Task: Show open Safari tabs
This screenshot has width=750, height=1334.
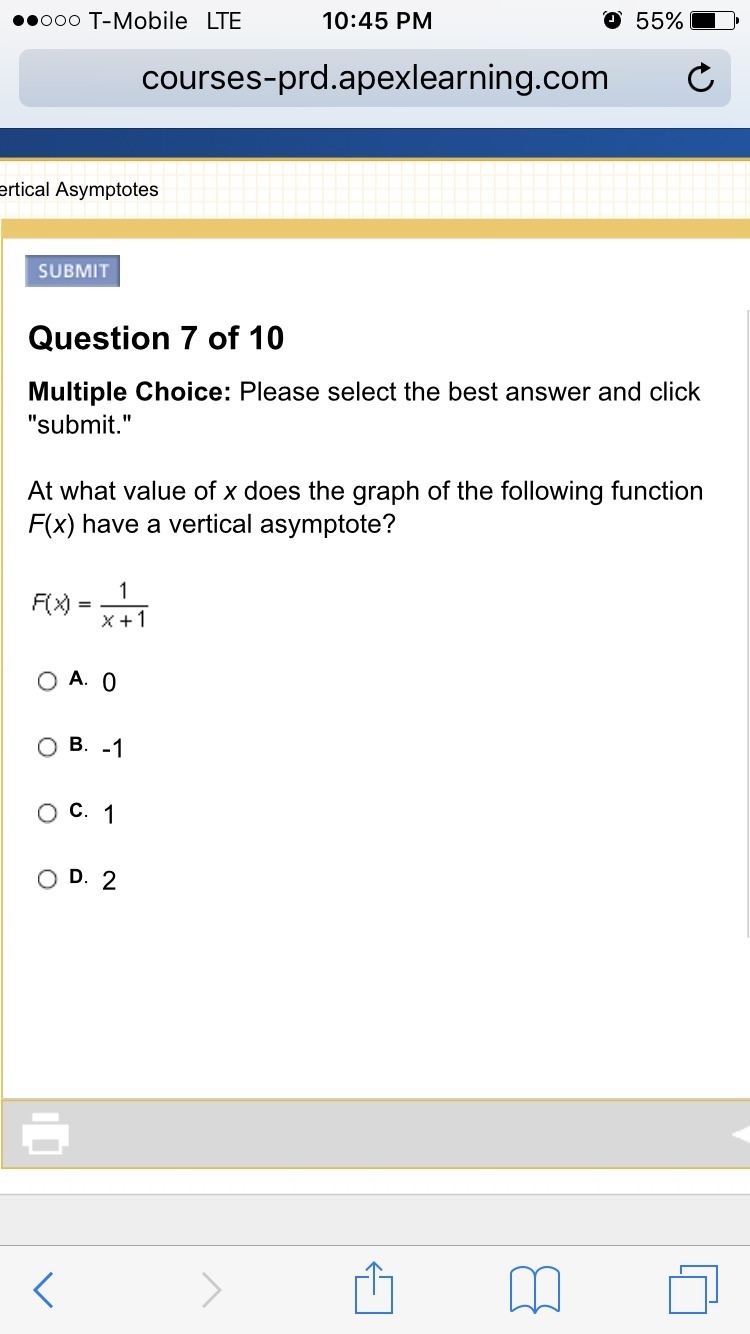Action: click(x=693, y=1289)
